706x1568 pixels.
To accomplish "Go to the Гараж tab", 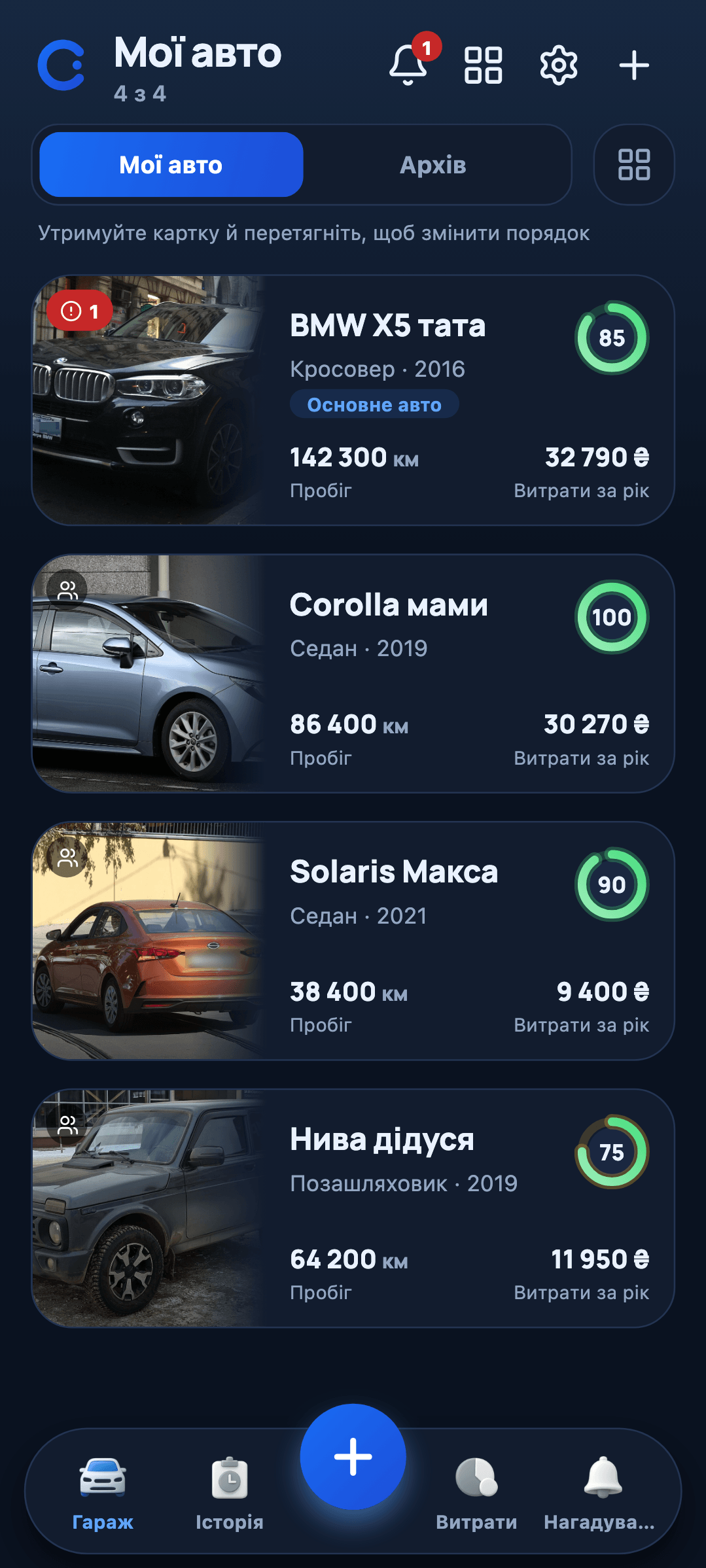I will point(103,1494).
